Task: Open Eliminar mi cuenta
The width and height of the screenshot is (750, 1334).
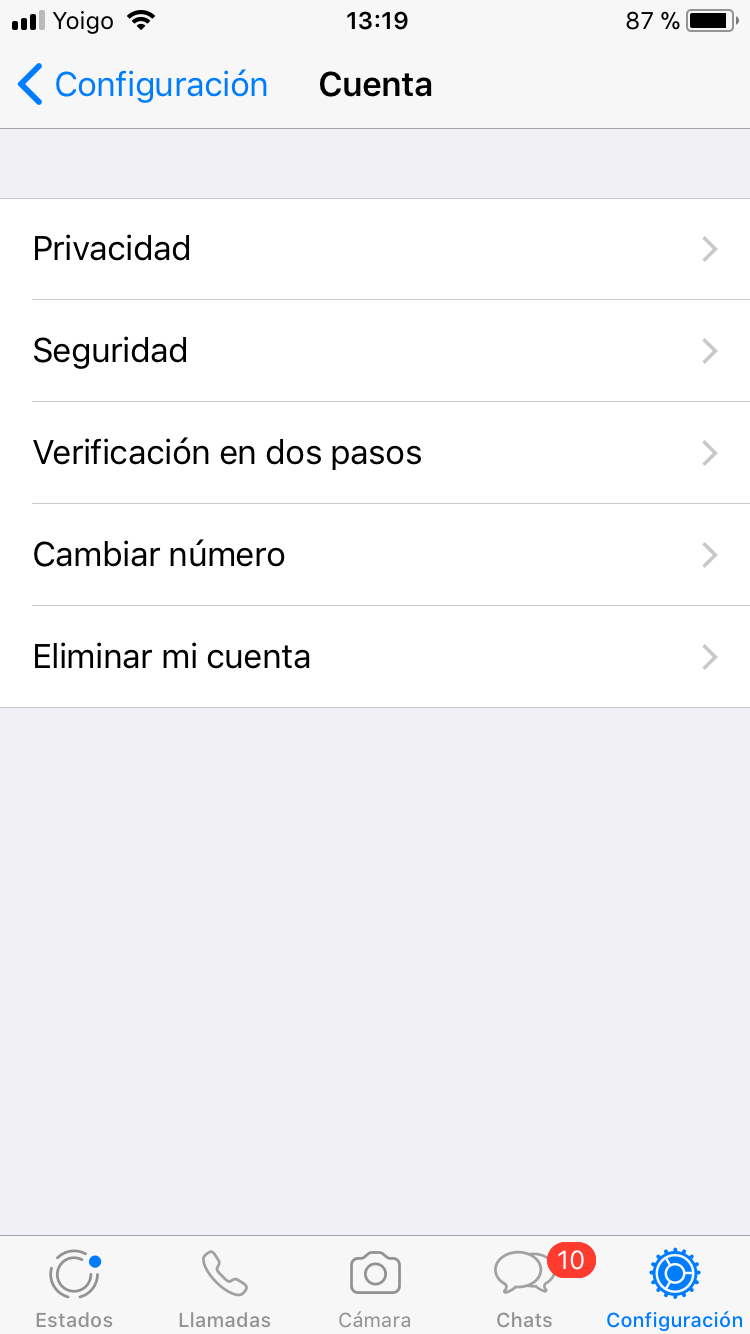Action: click(x=375, y=657)
